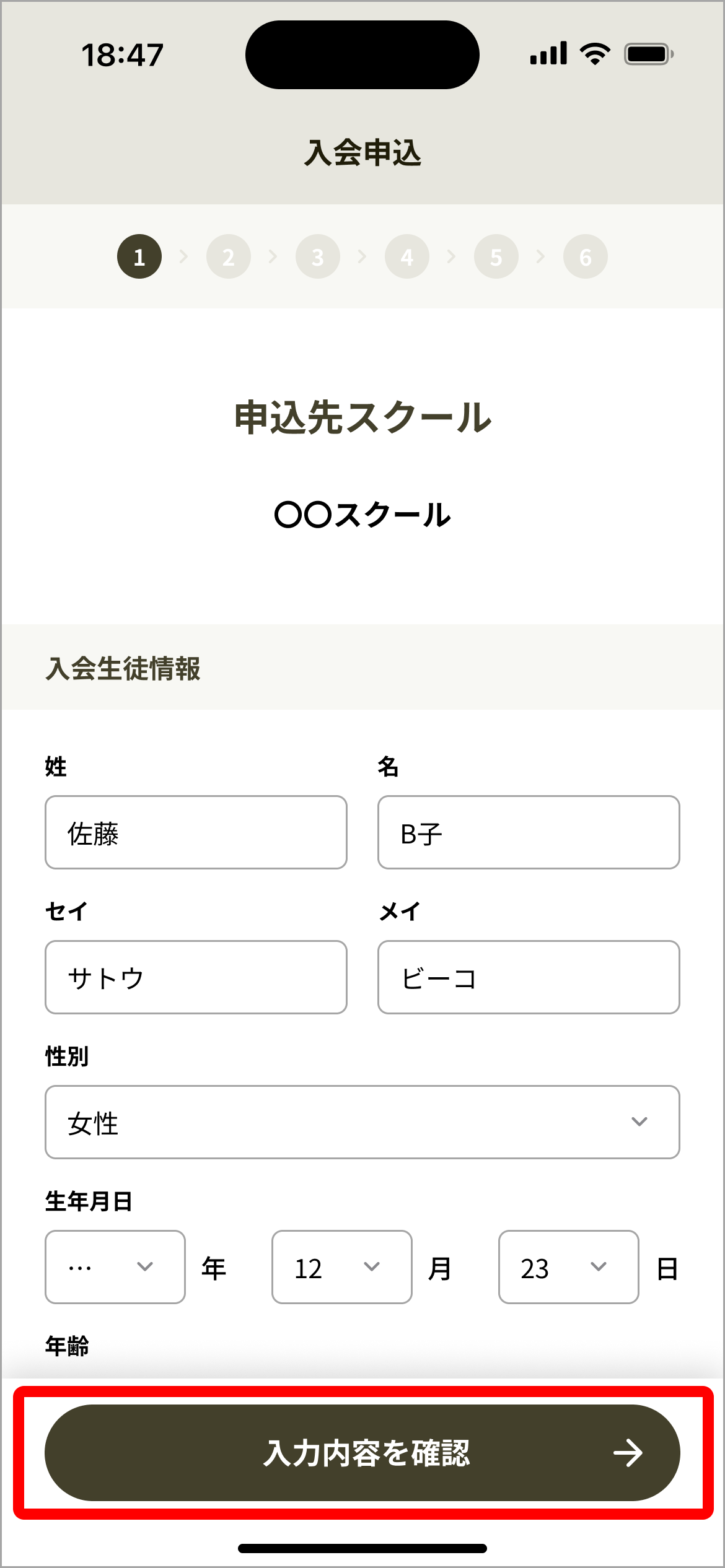
Task: Click the メイ field containing ビーコ
Action: (527, 977)
